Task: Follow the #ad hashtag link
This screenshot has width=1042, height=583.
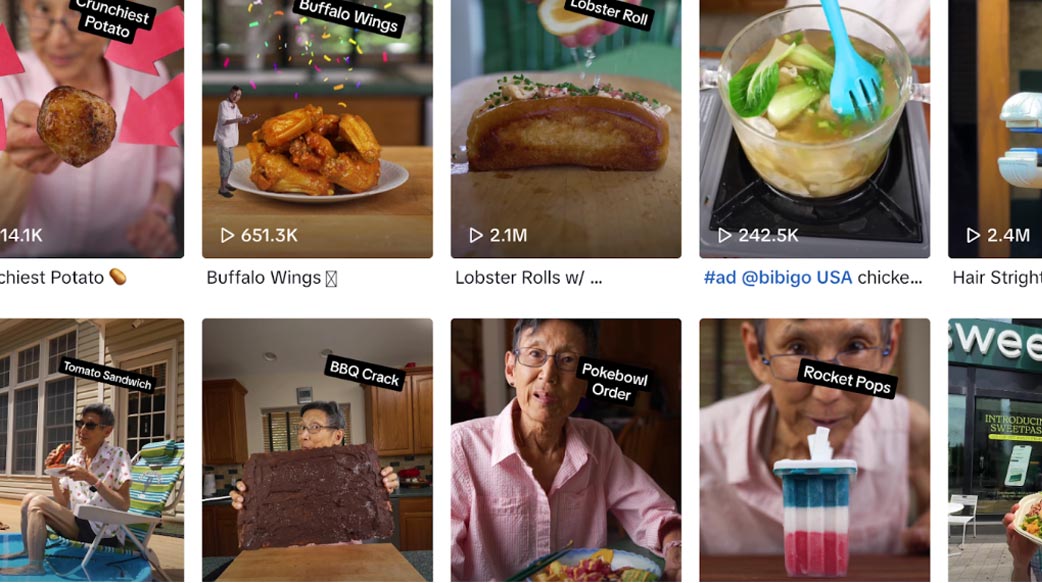Action: coord(719,278)
